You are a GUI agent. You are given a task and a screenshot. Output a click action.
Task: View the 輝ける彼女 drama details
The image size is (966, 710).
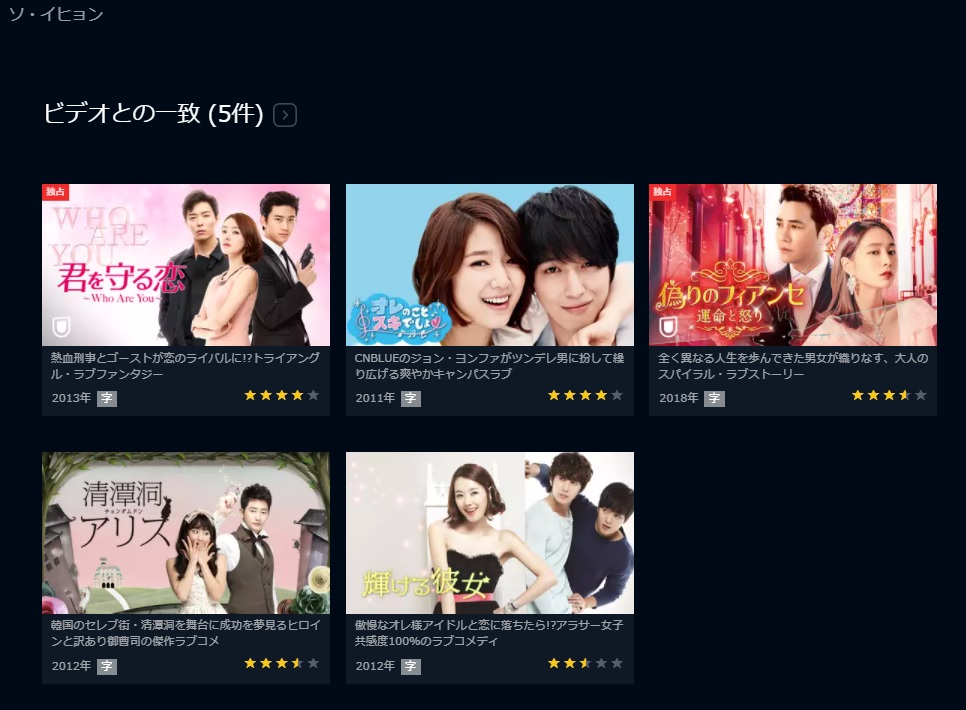click(489, 533)
